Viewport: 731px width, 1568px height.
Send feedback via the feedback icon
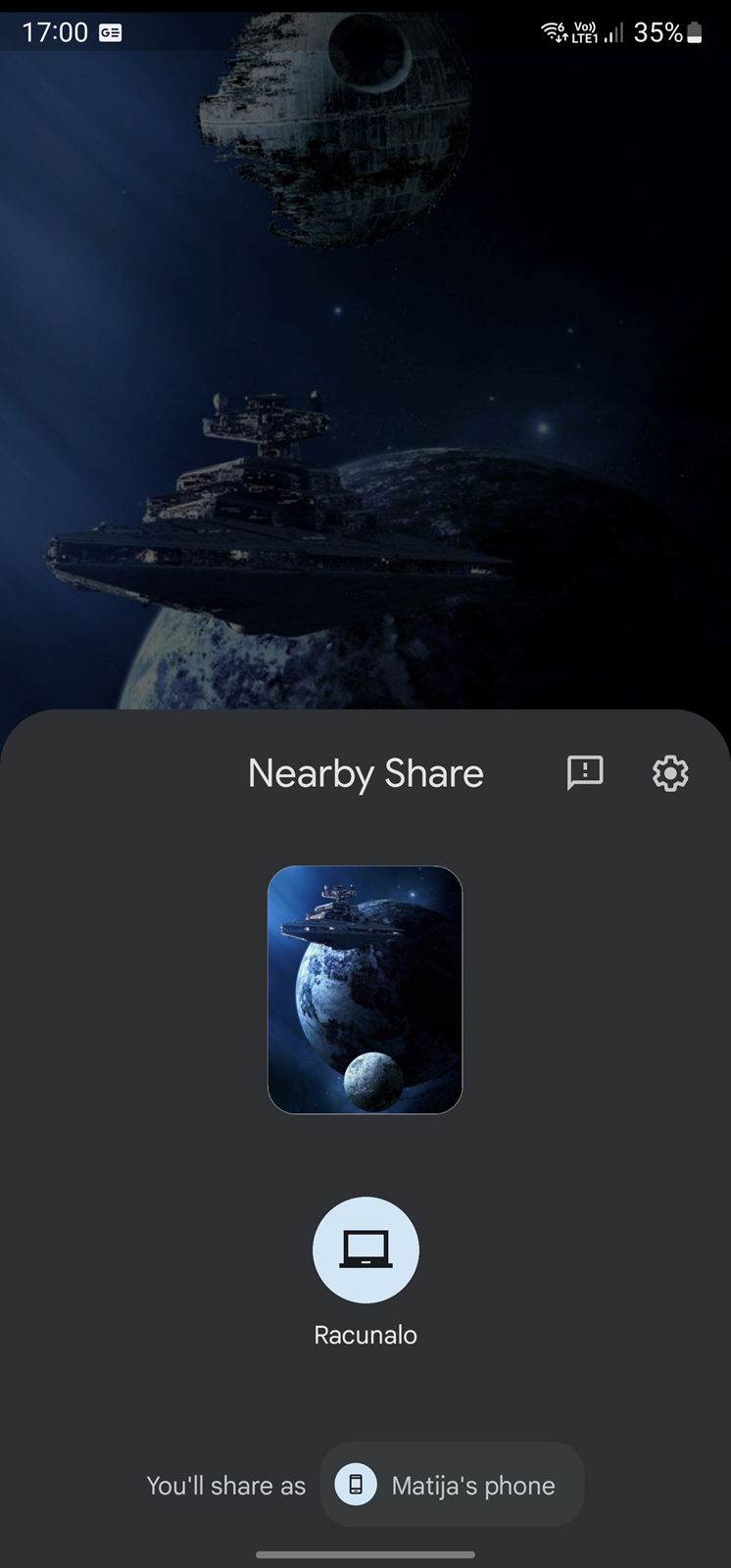pyautogui.click(x=585, y=773)
